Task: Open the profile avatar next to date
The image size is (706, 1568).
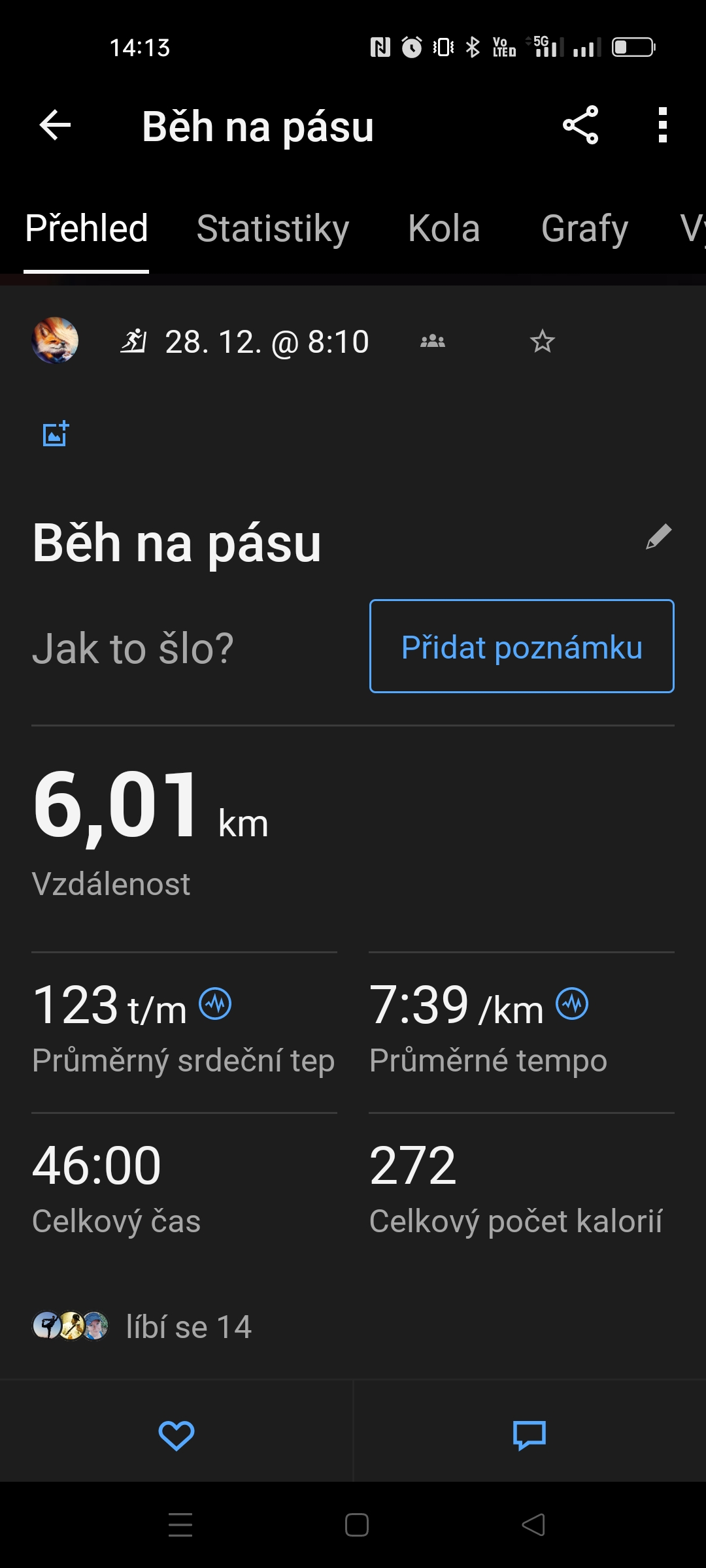Action: click(x=56, y=340)
